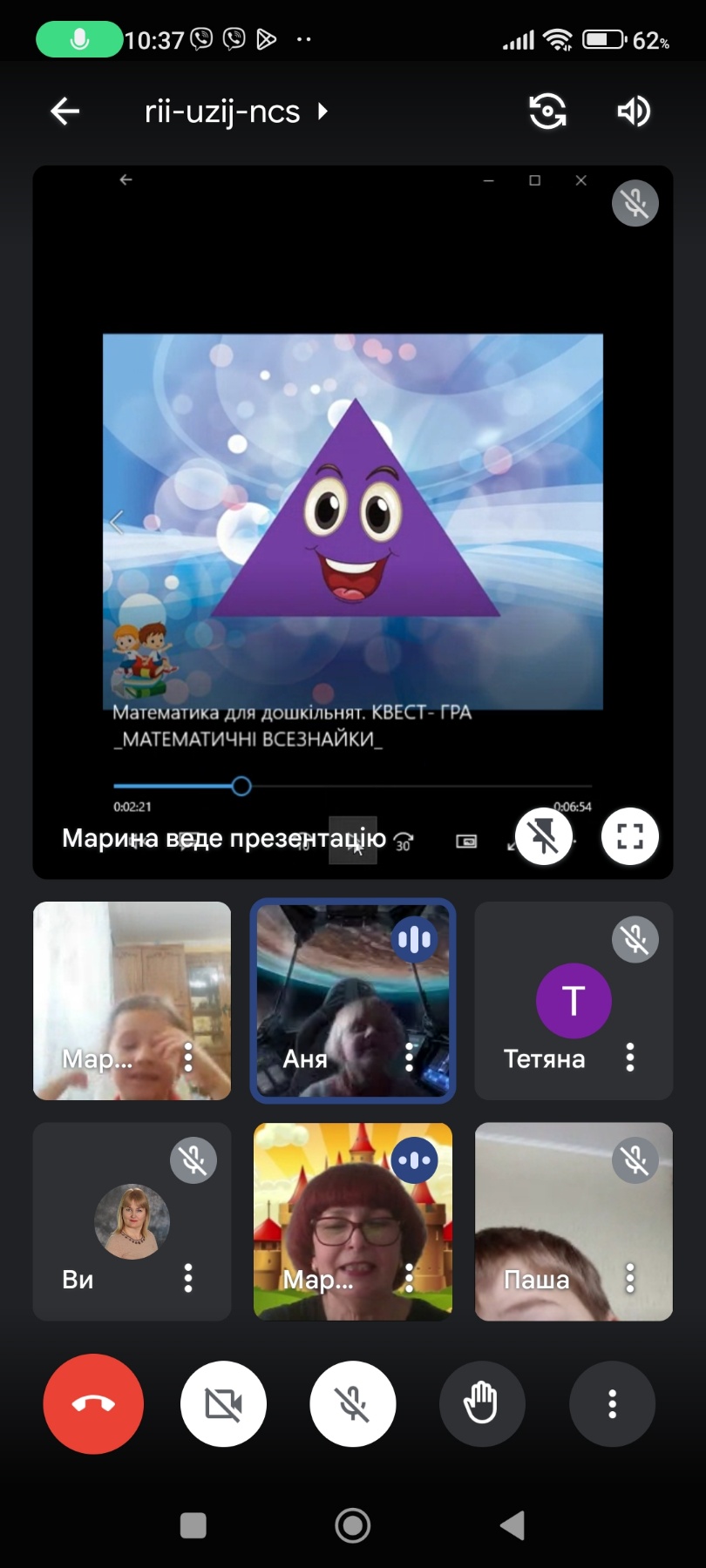Turn the camera on
Viewport: 706px width, 1568px height.
[x=223, y=1403]
